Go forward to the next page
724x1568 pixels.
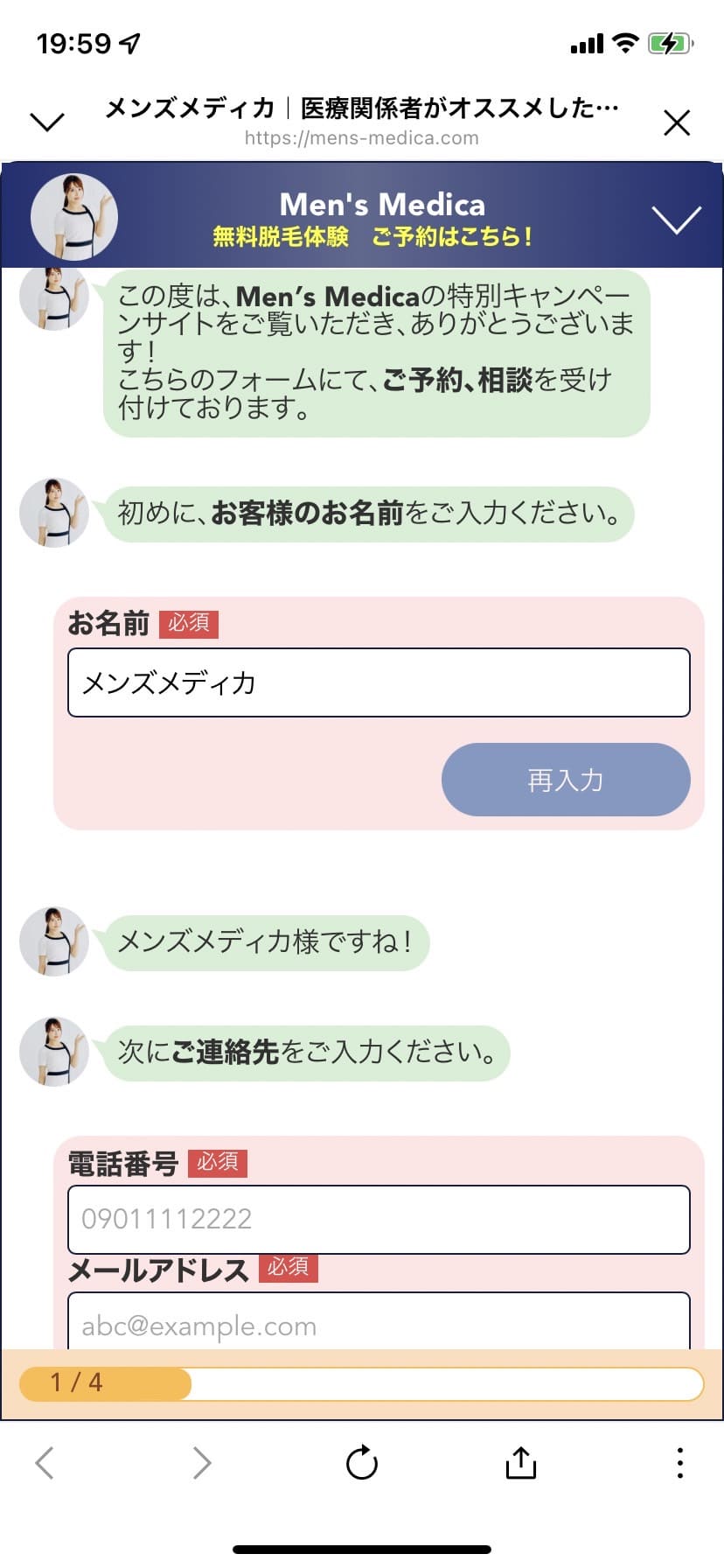202,1462
